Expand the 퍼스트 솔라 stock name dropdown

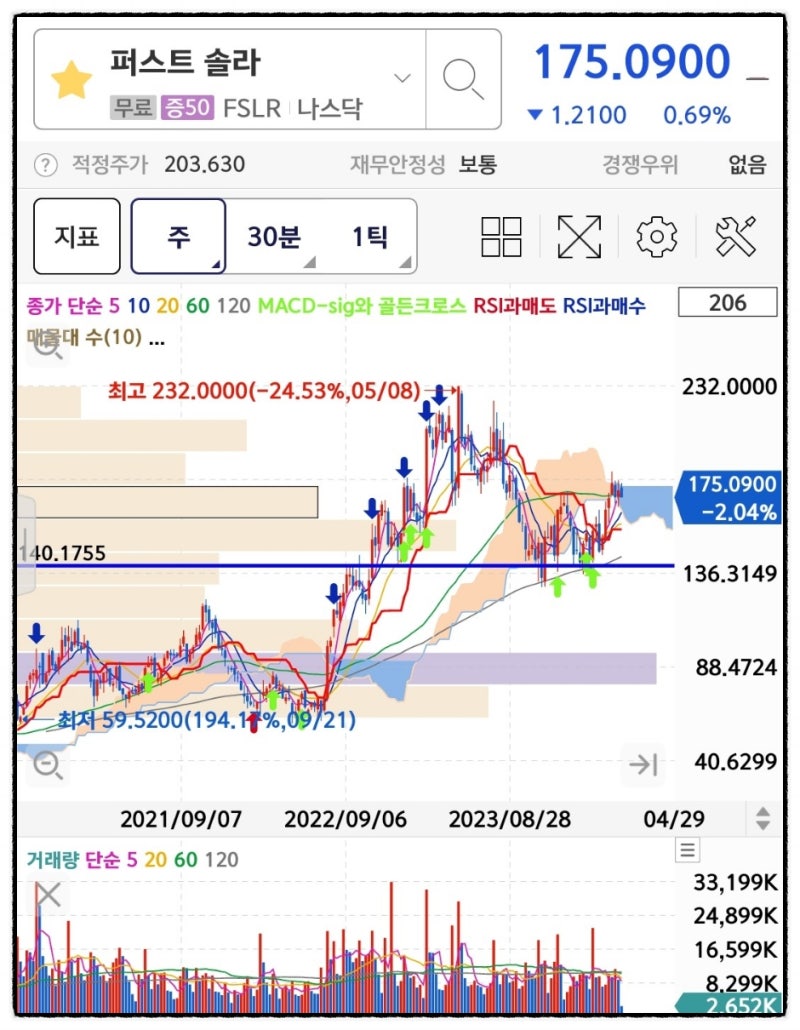(x=402, y=77)
